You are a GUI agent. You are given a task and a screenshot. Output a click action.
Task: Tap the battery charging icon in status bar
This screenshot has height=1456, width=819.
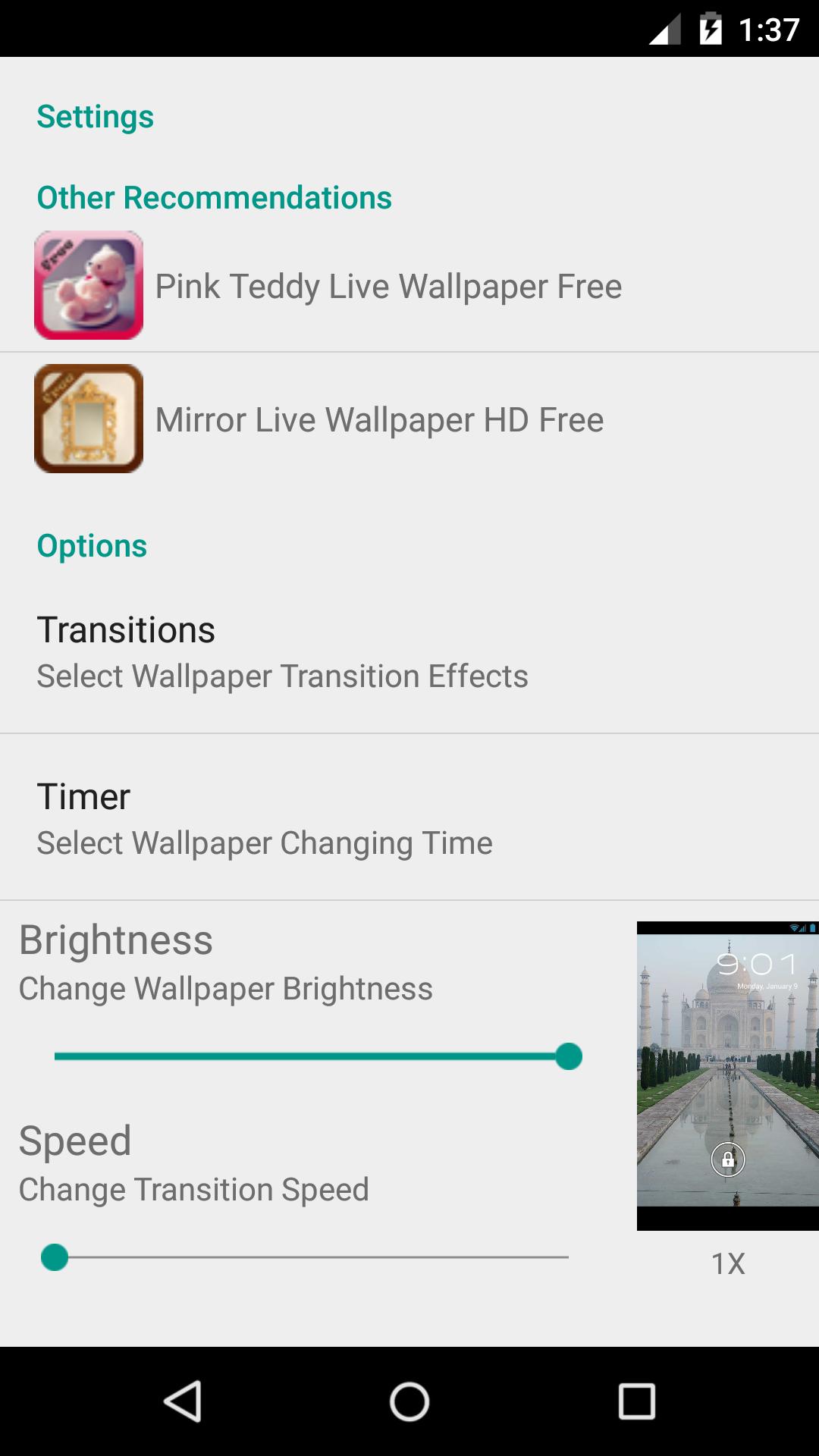(x=711, y=29)
